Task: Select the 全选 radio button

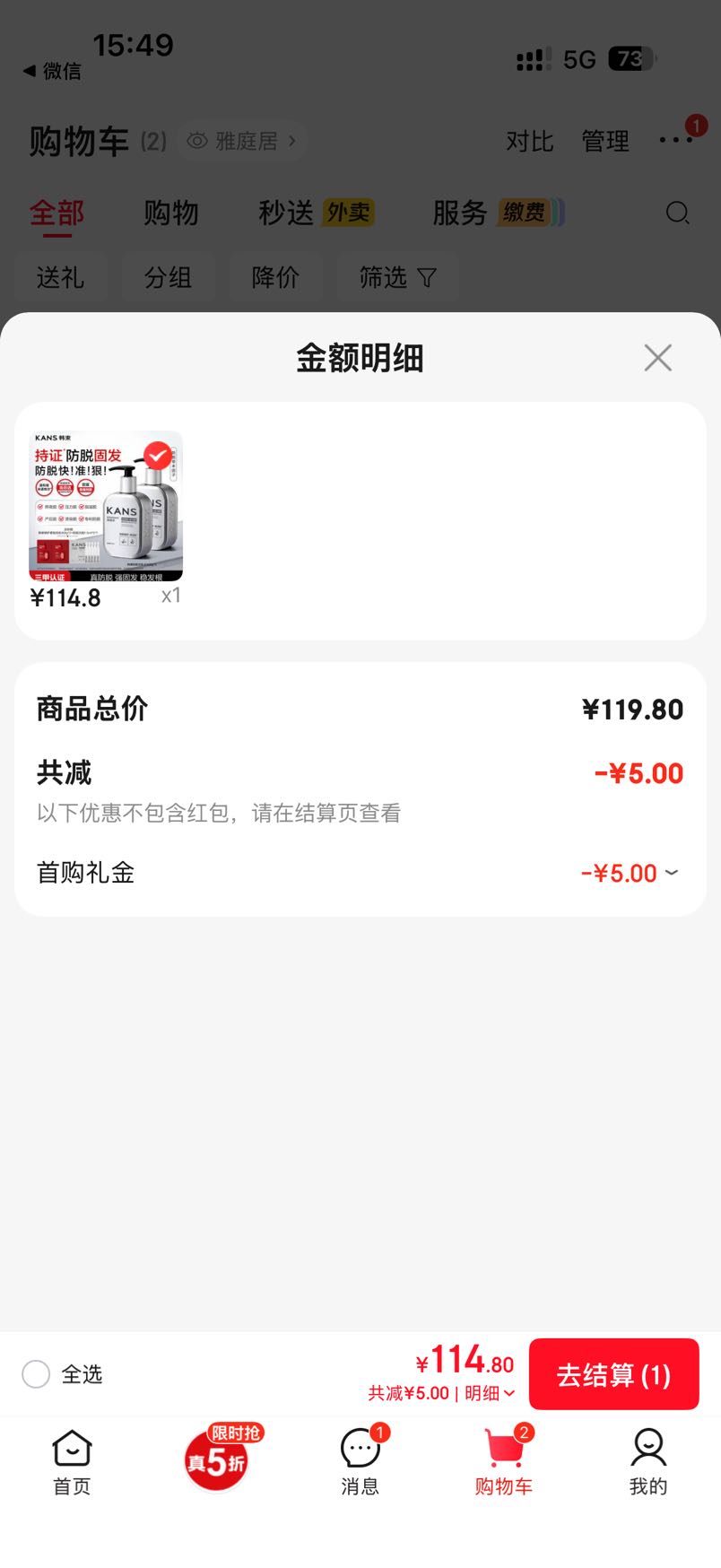Action: [36, 1374]
